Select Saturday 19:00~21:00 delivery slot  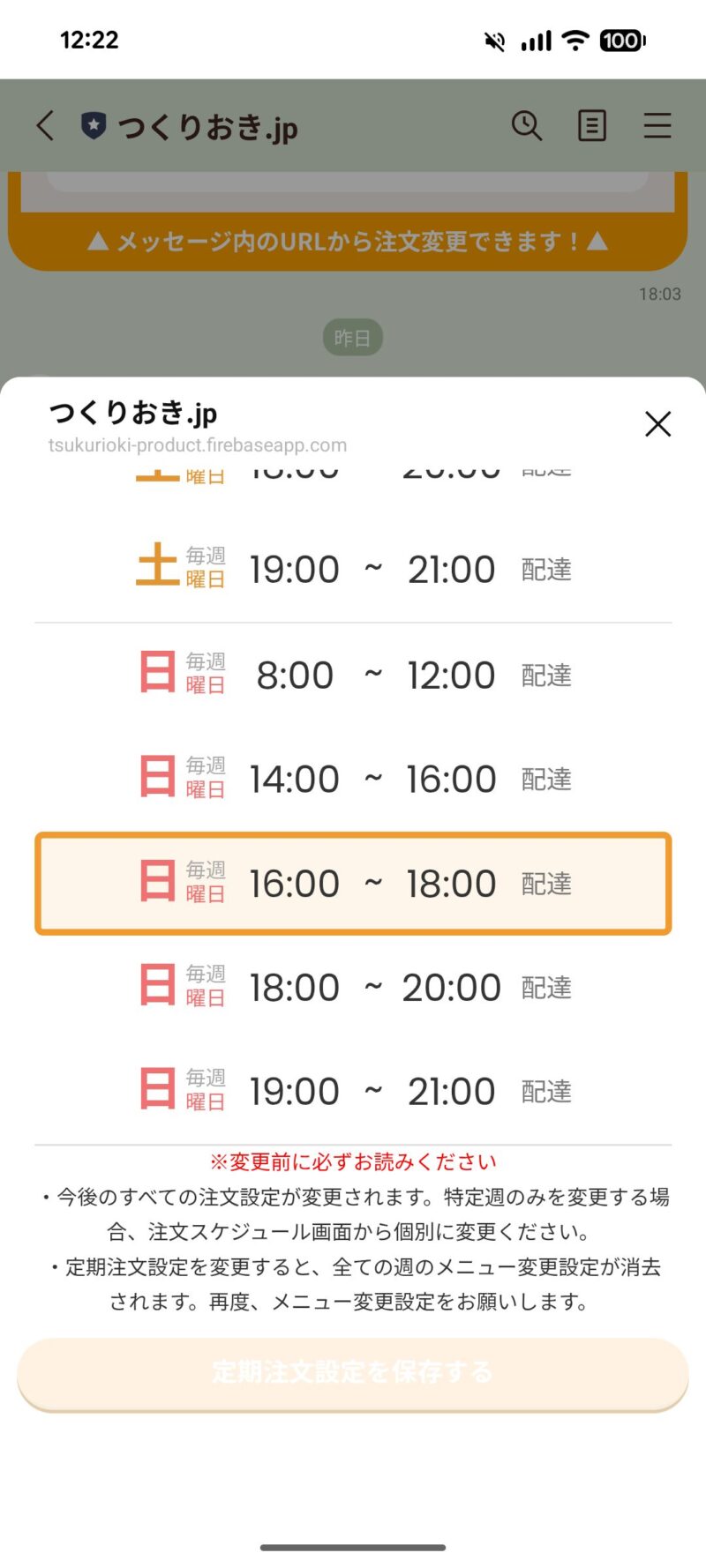[x=353, y=570]
